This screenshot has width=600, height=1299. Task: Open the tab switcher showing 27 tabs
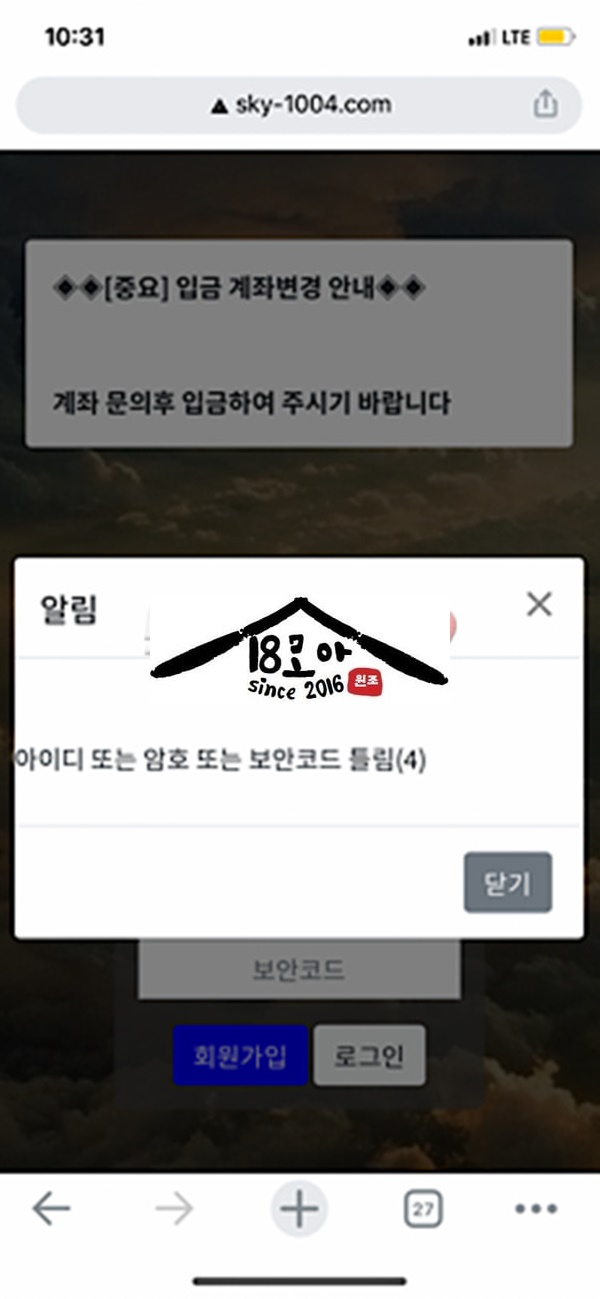423,1209
